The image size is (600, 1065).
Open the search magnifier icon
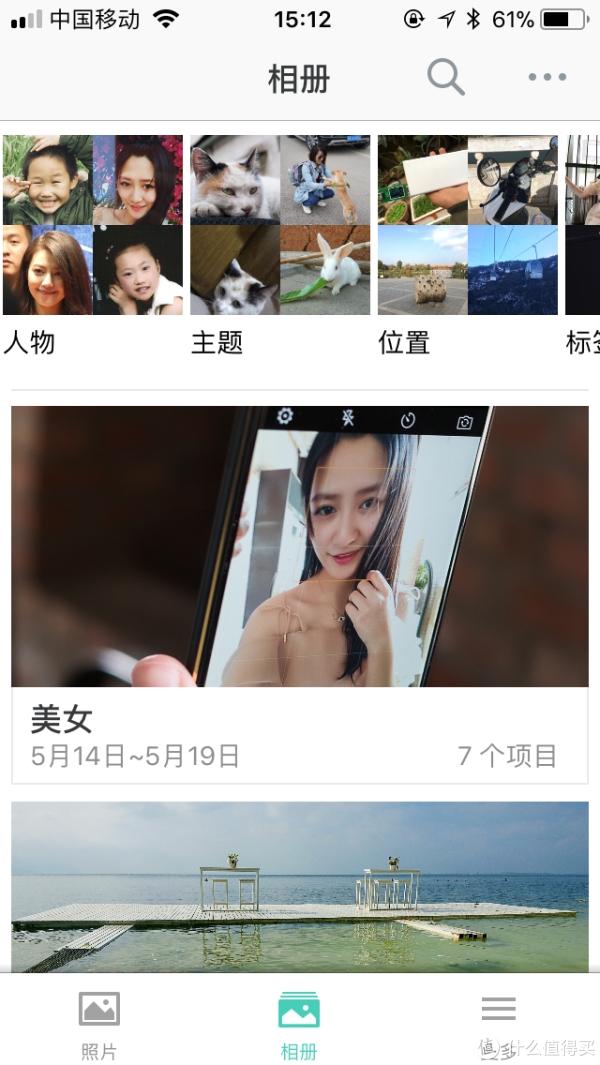coord(446,77)
